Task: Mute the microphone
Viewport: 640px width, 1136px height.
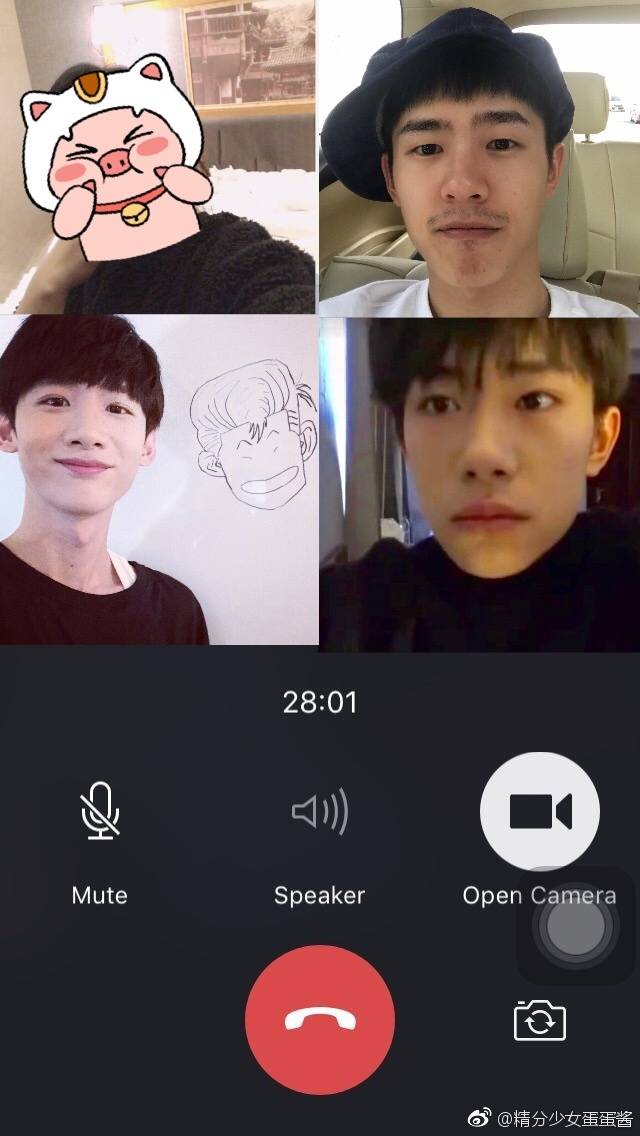Action: (100, 812)
